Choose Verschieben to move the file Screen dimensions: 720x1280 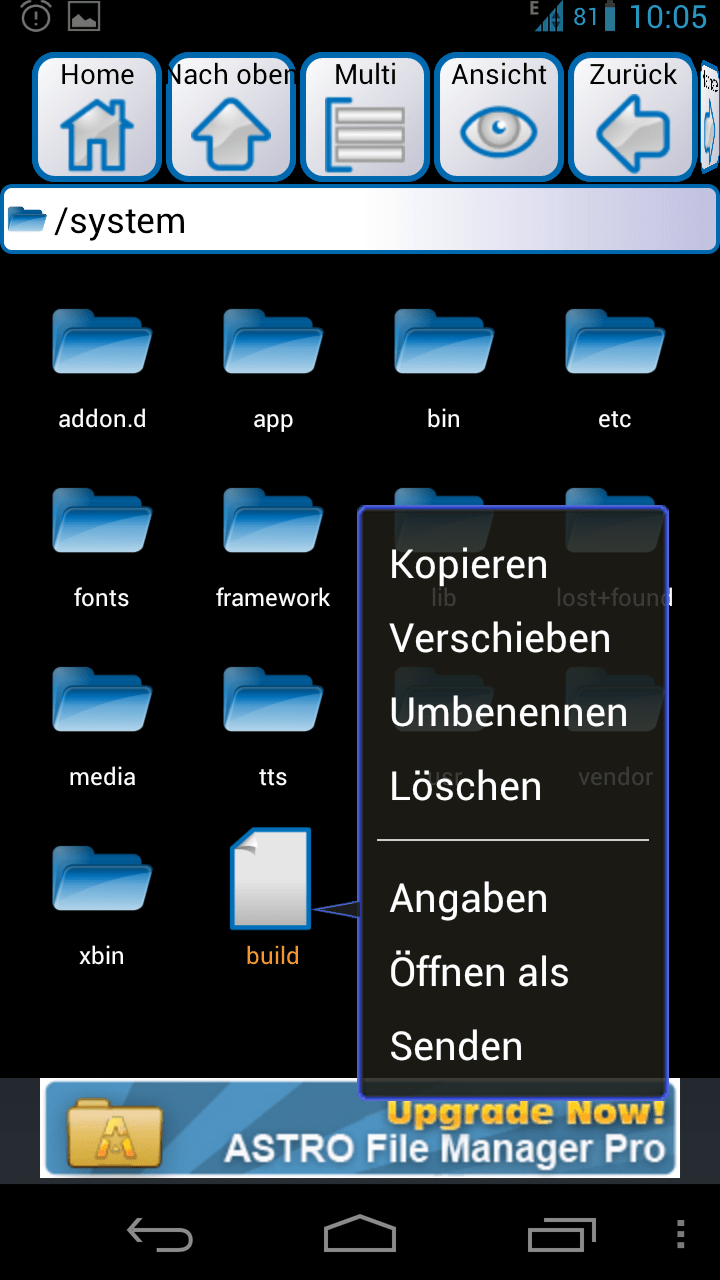[x=512, y=638]
